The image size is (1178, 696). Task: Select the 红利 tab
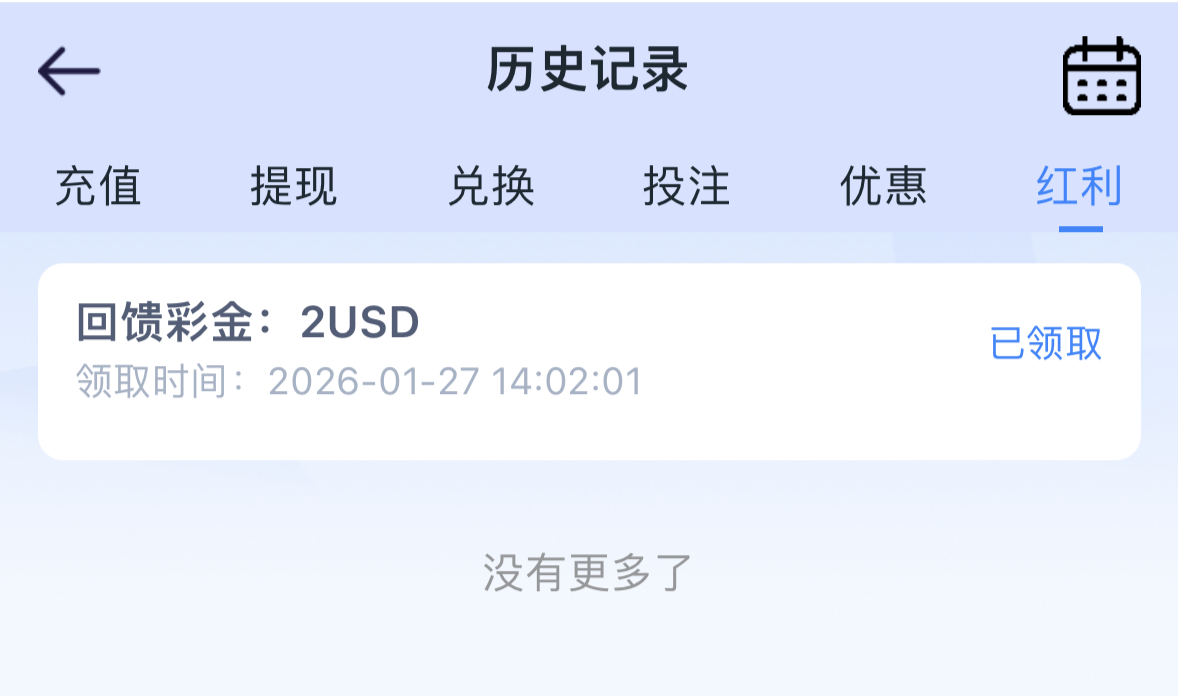[1079, 186]
